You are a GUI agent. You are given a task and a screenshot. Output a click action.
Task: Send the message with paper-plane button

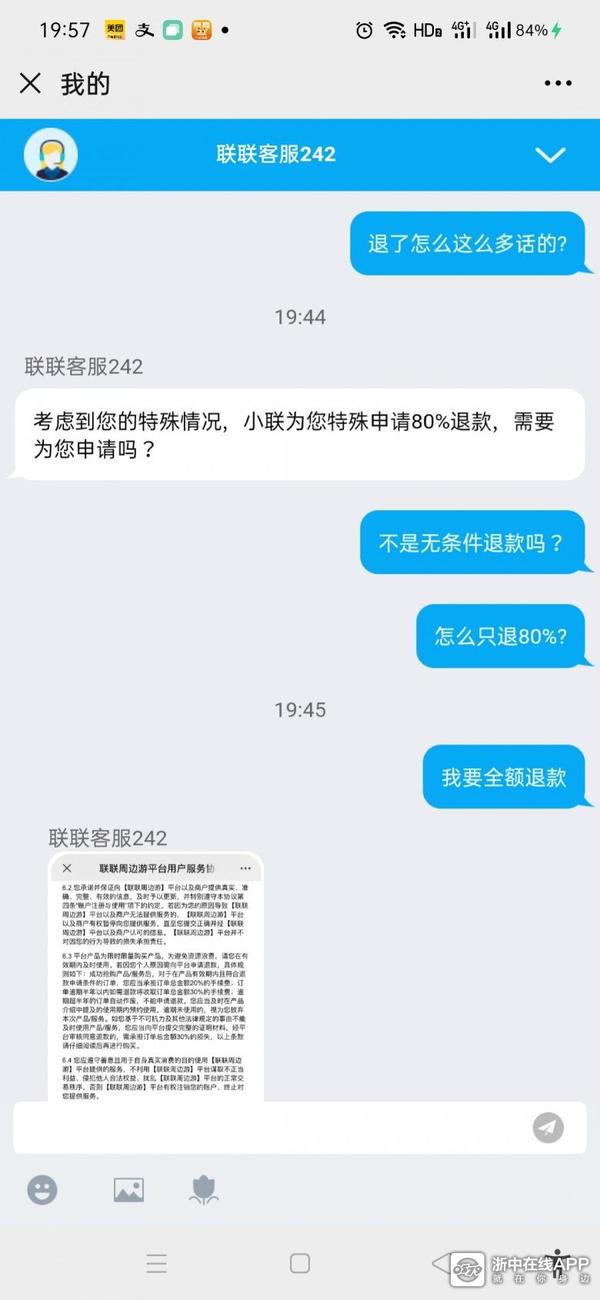(547, 1128)
